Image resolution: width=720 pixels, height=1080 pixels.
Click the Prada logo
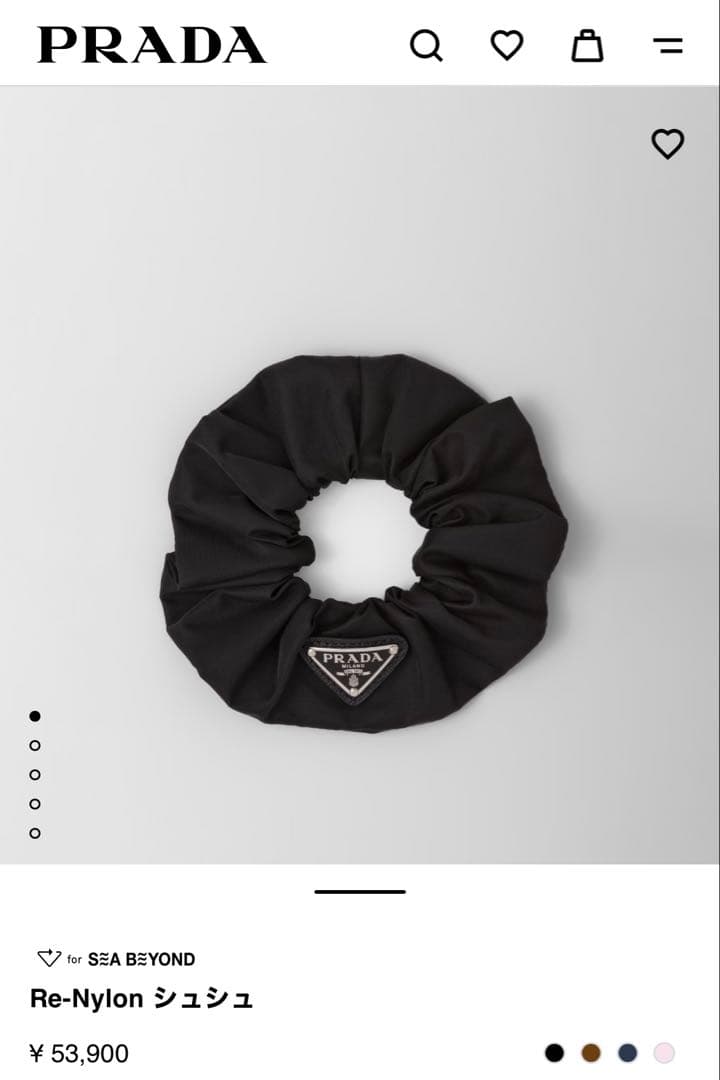[148, 44]
